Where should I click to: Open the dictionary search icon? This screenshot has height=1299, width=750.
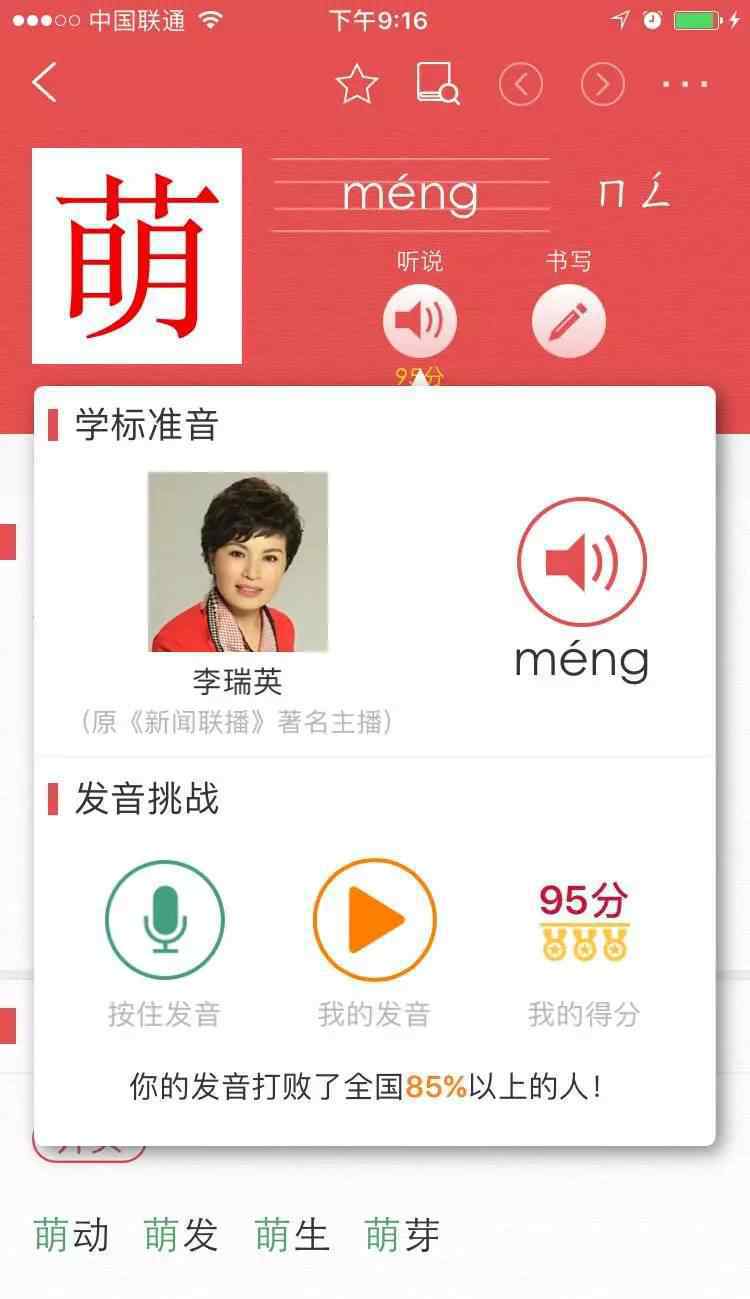click(438, 84)
